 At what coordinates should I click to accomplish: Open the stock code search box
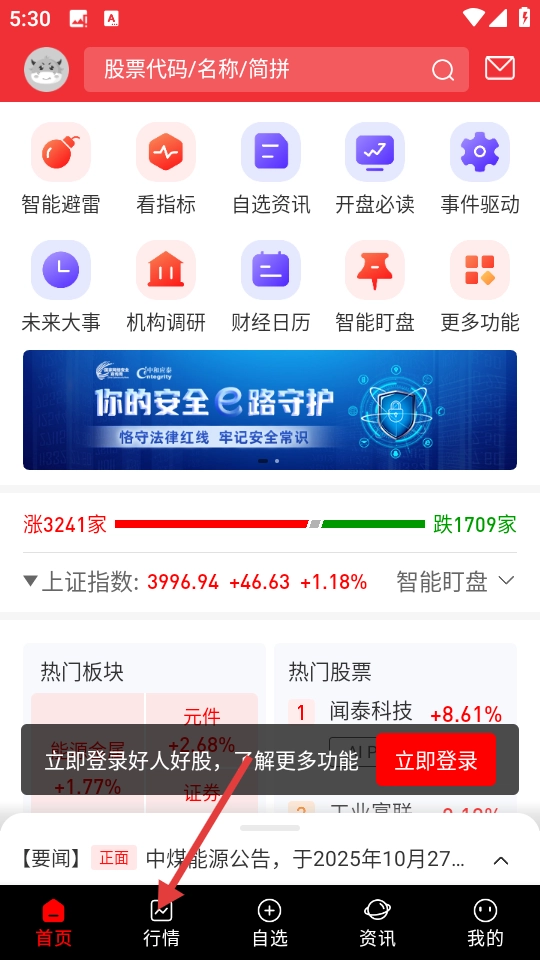[x=276, y=70]
